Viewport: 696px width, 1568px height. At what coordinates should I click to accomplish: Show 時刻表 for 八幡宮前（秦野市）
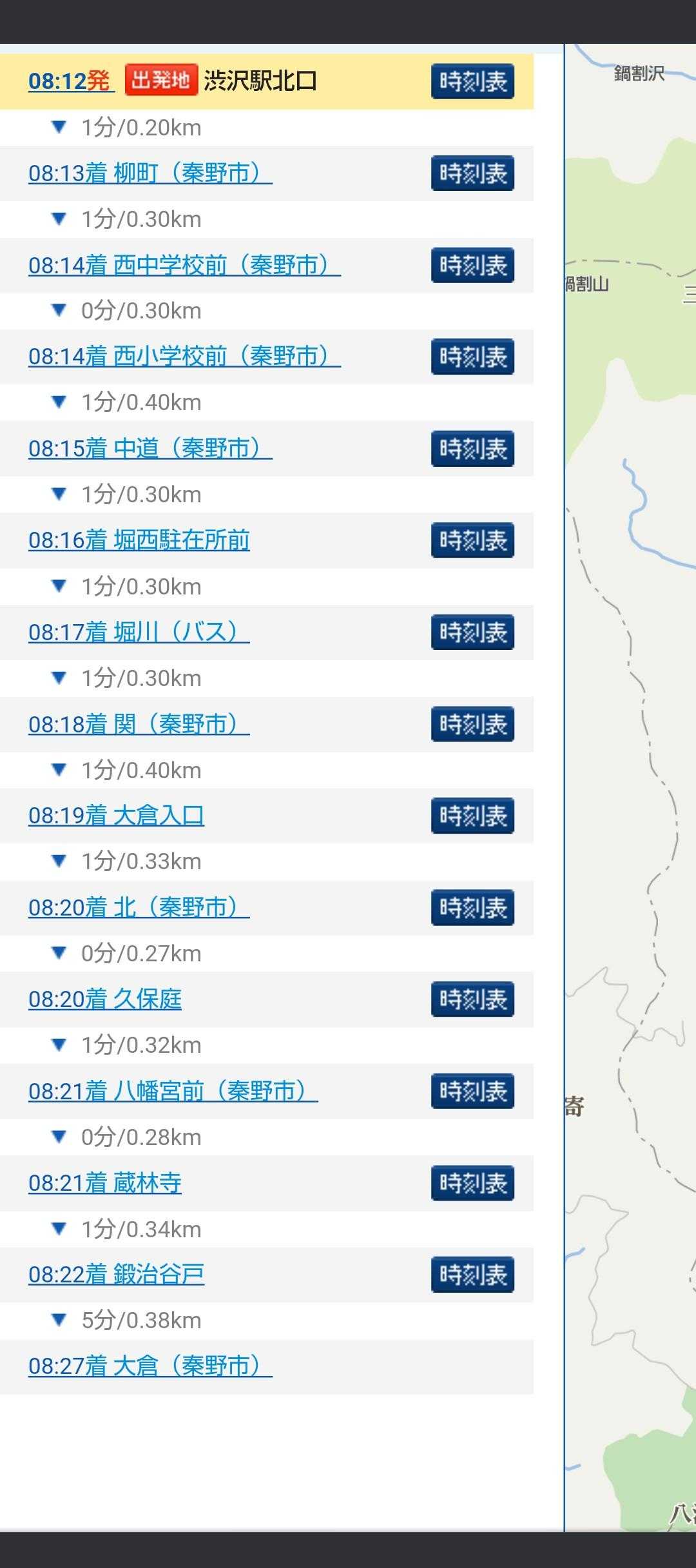pos(472,1091)
